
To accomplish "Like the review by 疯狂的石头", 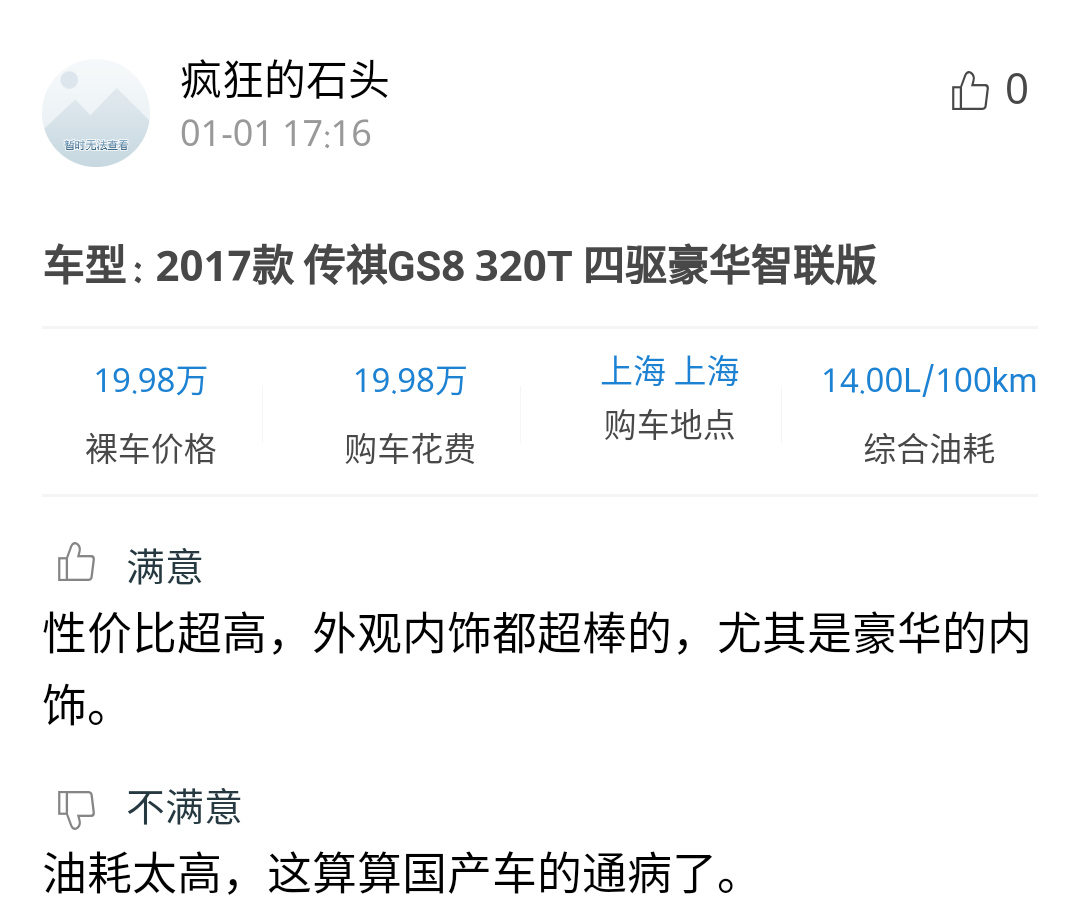I will tap(970, 91).
